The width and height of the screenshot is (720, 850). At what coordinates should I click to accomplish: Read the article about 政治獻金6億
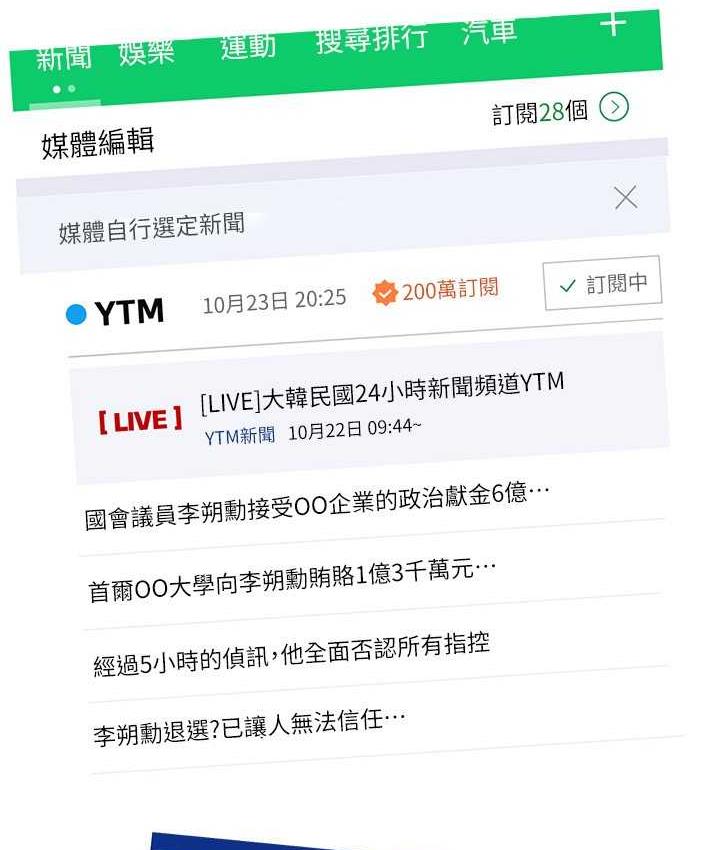click(x=318, y=506)
